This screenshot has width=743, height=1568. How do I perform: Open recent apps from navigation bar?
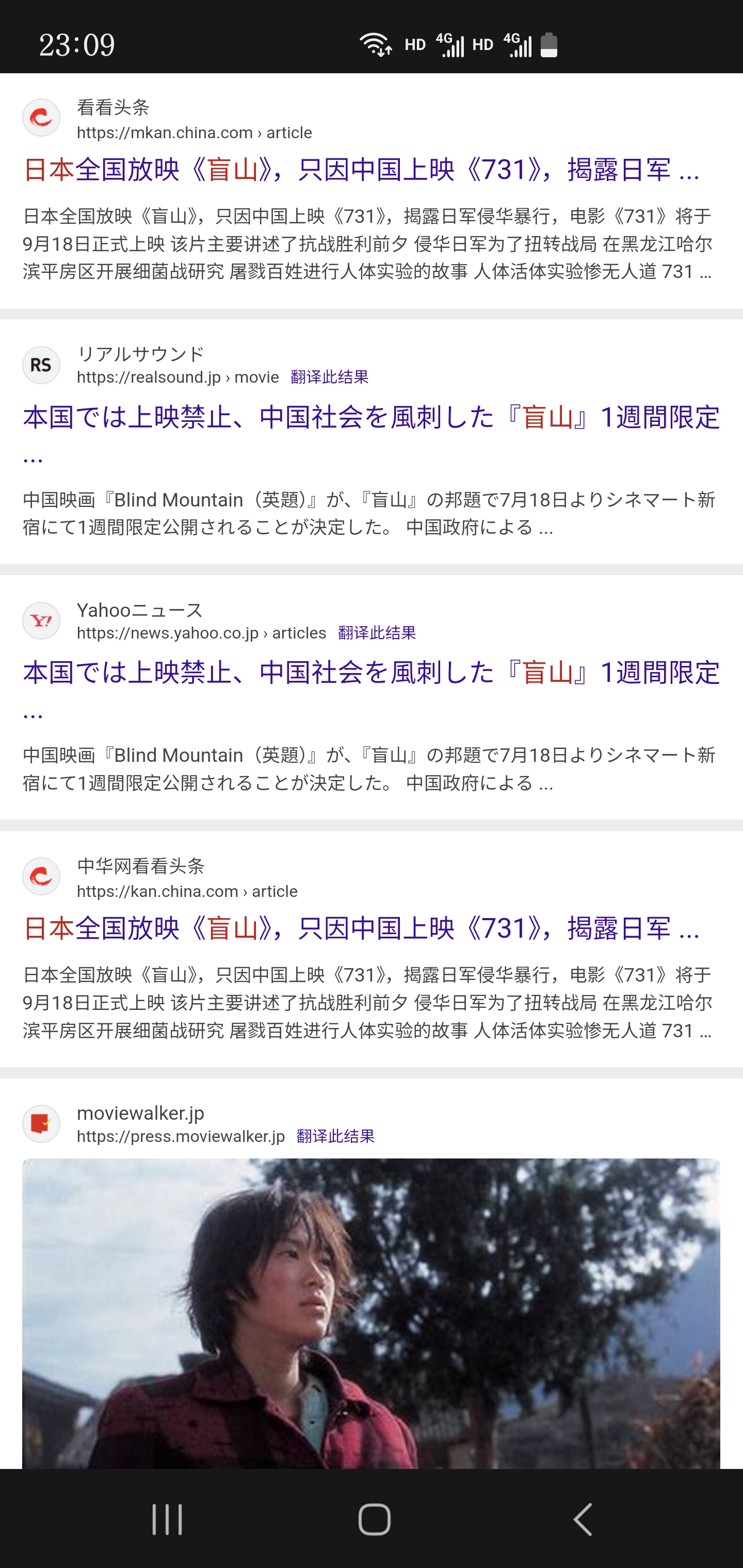[x=167, y=1520]
